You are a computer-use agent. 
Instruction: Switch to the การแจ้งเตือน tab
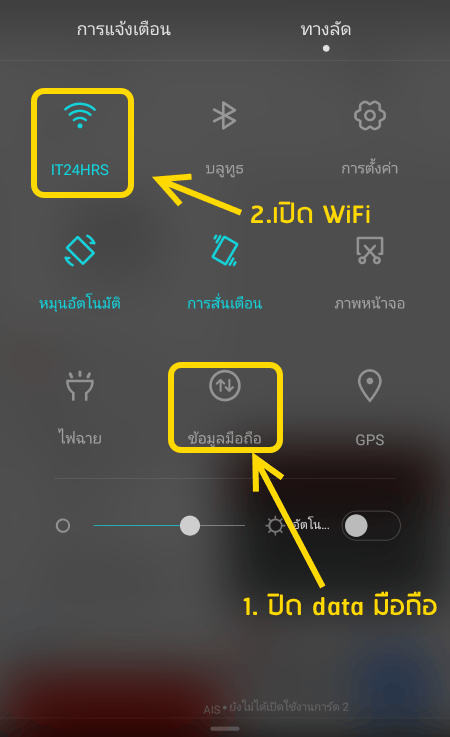click(x=124, y=30)
